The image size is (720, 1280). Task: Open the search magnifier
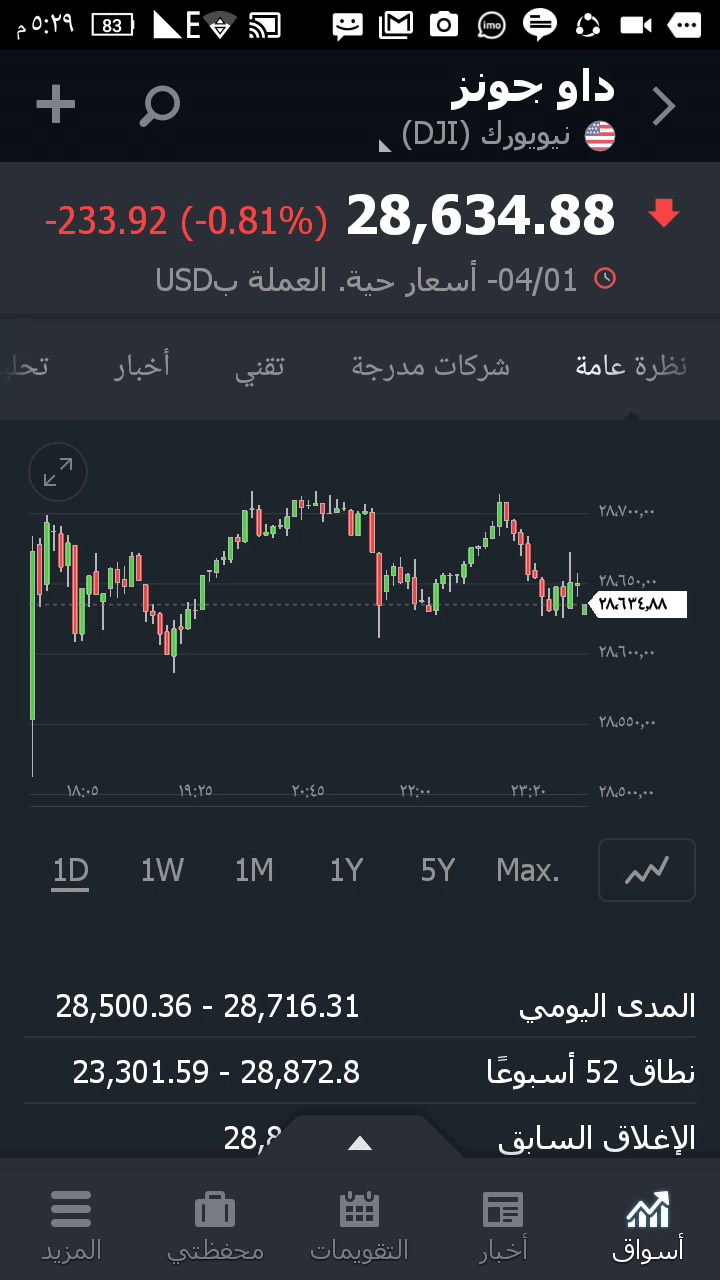[x=159, y=105]
